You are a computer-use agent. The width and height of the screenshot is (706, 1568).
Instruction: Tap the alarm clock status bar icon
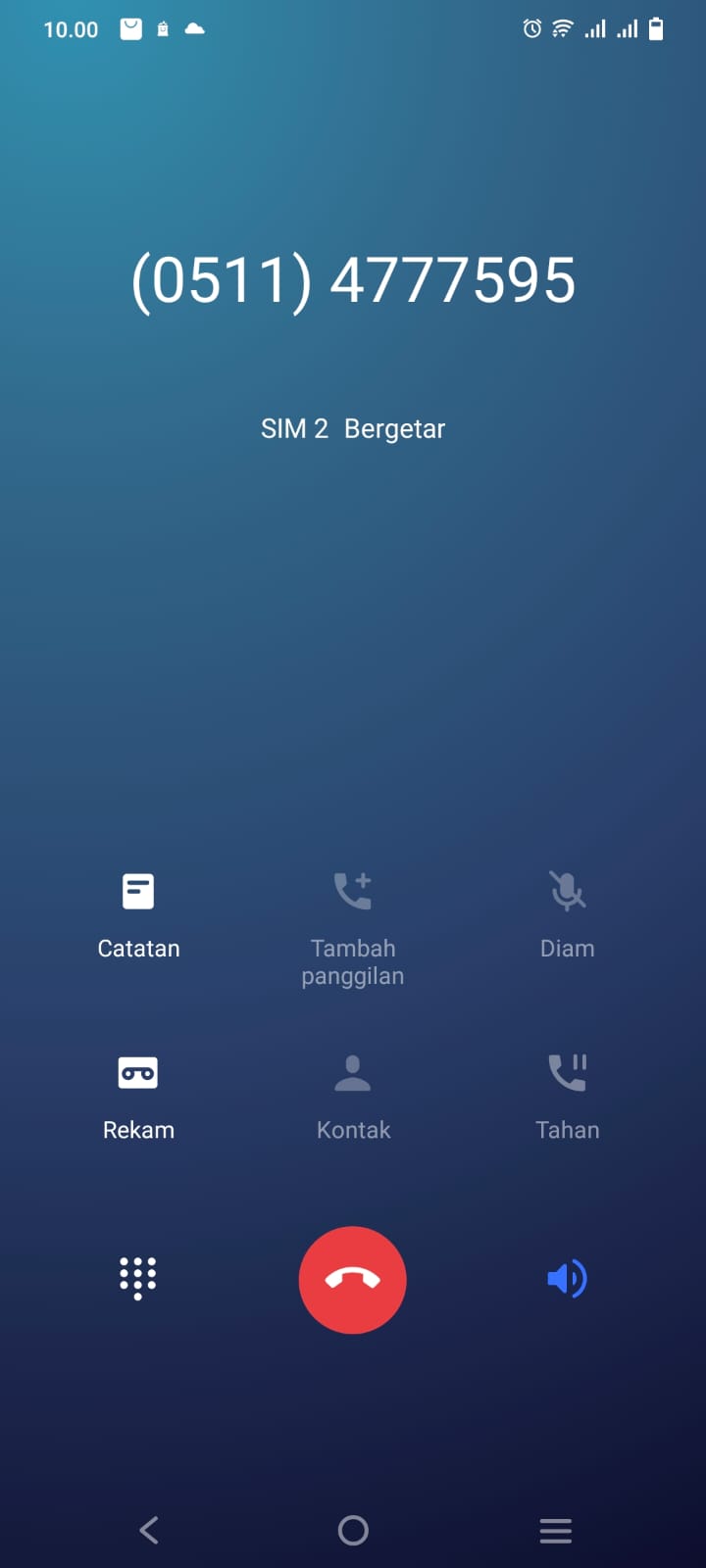click(x=530, y=29)
